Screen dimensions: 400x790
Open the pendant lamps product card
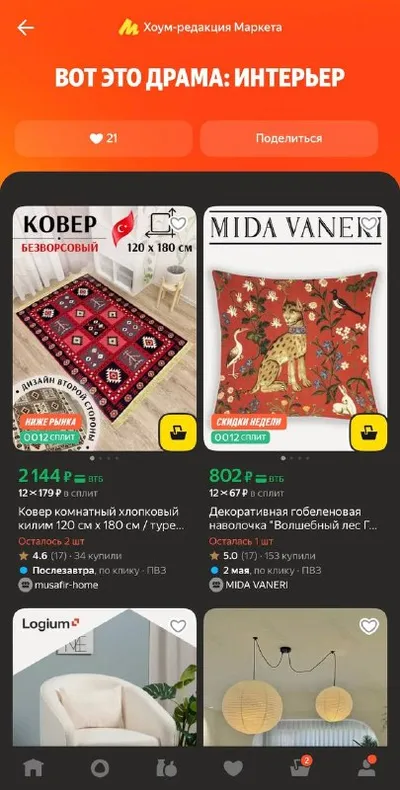click(296, 677)
